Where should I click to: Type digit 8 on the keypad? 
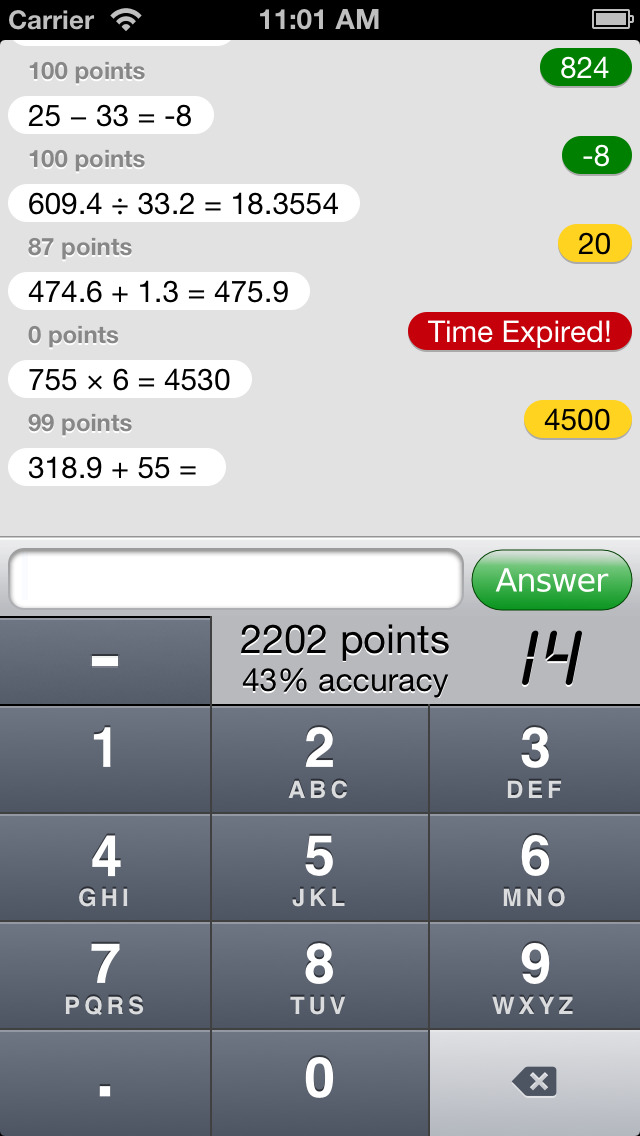click(x=320, y=976)
